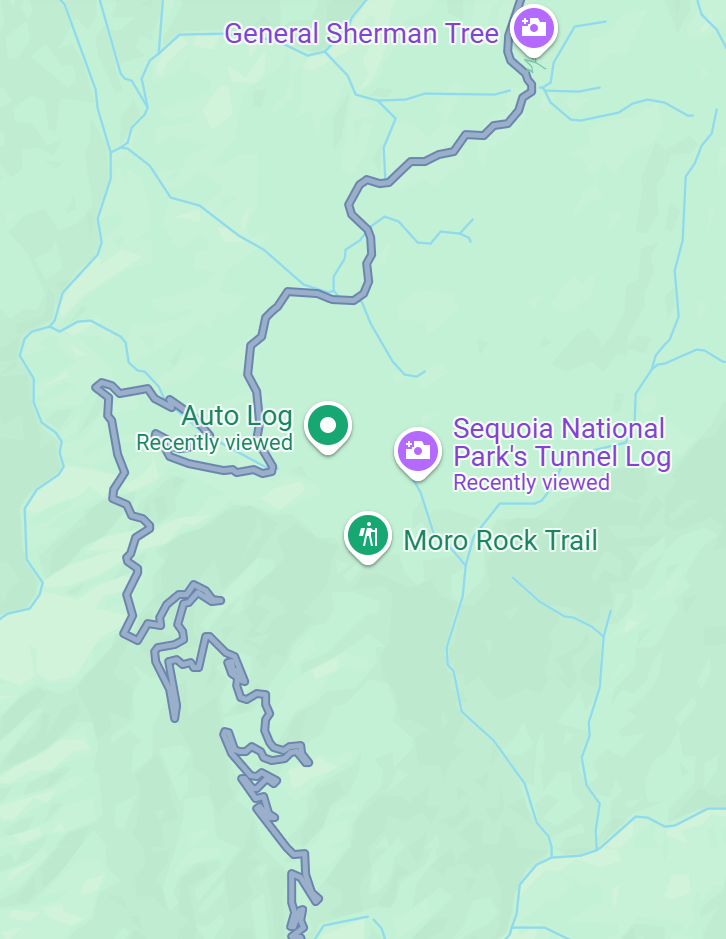Tap the Moro Rock Trail hiking marker
The width and height of the screenshot is (726, 939).
tap(368, 535)
